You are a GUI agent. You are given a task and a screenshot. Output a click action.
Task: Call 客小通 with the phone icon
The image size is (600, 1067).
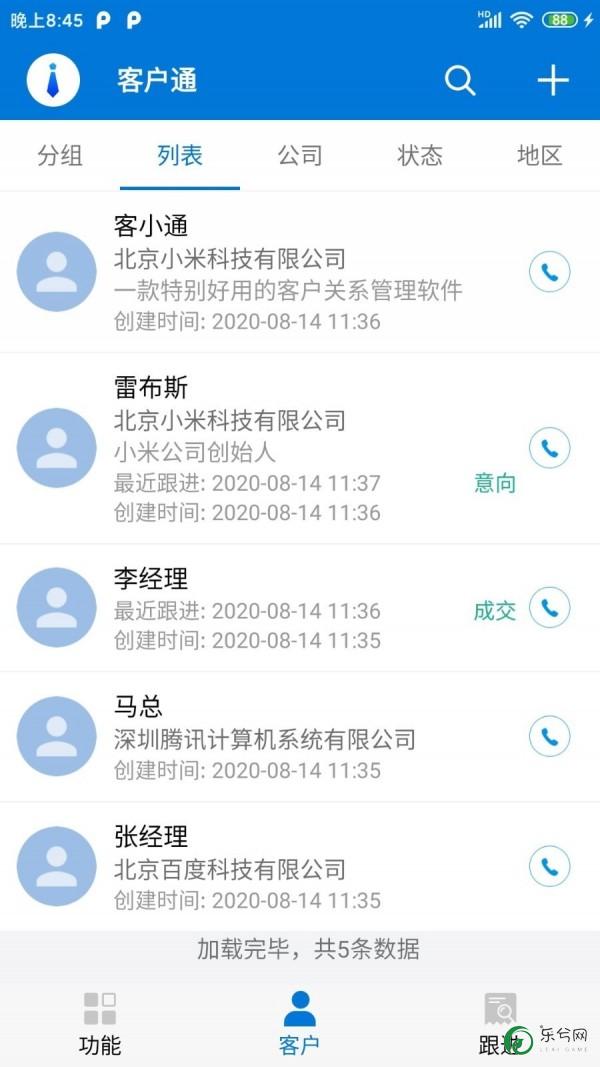[x=550, y=272]
